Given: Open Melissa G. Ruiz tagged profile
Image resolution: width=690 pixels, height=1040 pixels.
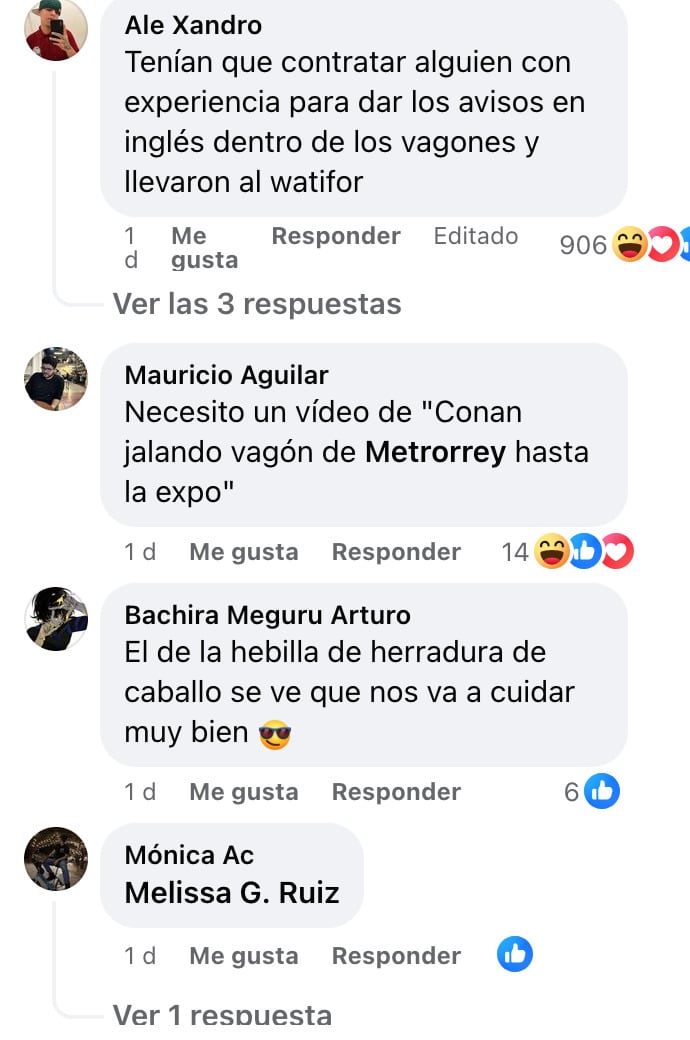Looking at the screenshot, I should click(x=232, y=892).
